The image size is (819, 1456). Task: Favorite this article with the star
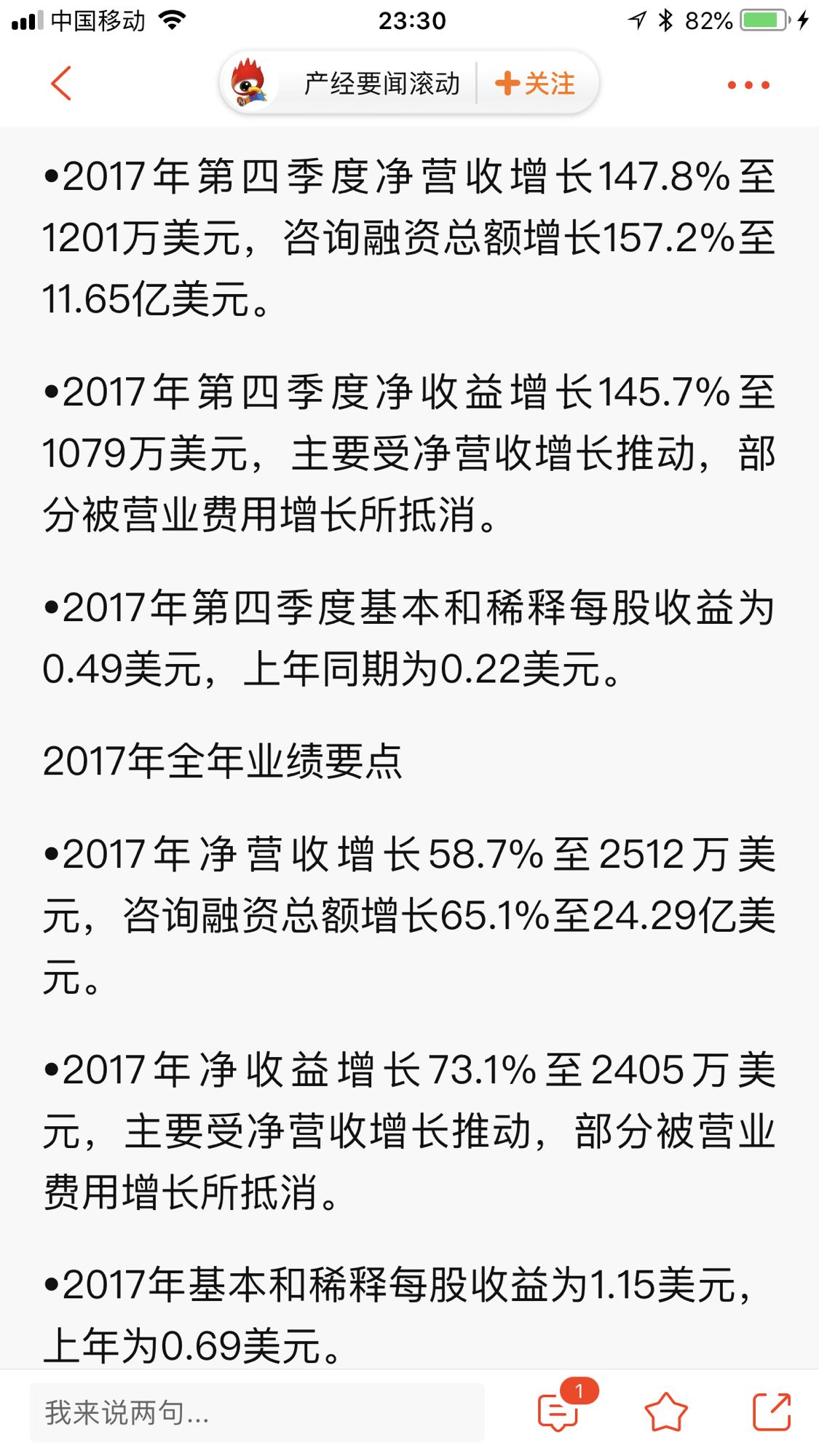(665, 1412)
